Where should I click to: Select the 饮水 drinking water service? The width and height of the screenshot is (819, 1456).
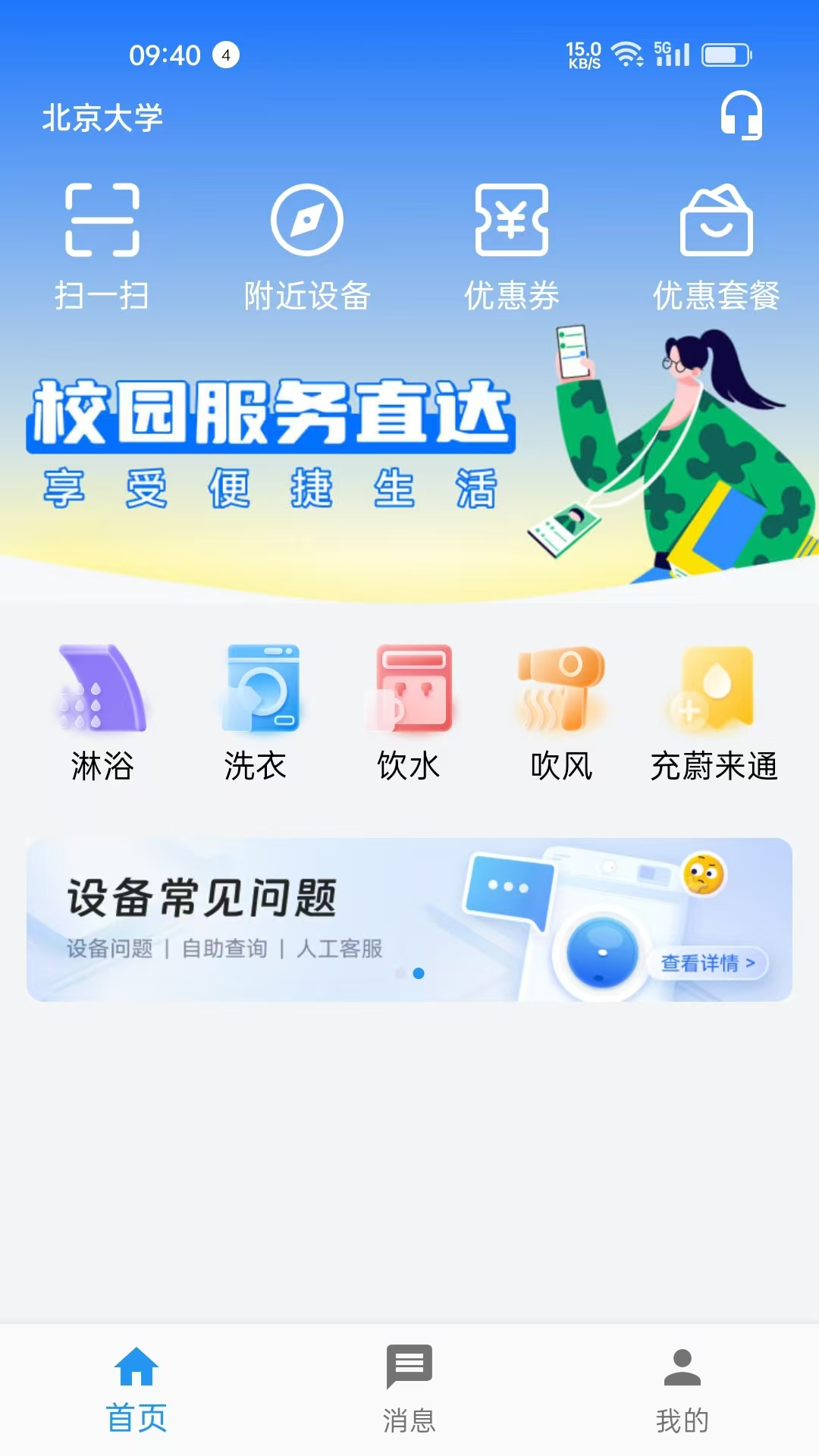[x=409, y=713]
